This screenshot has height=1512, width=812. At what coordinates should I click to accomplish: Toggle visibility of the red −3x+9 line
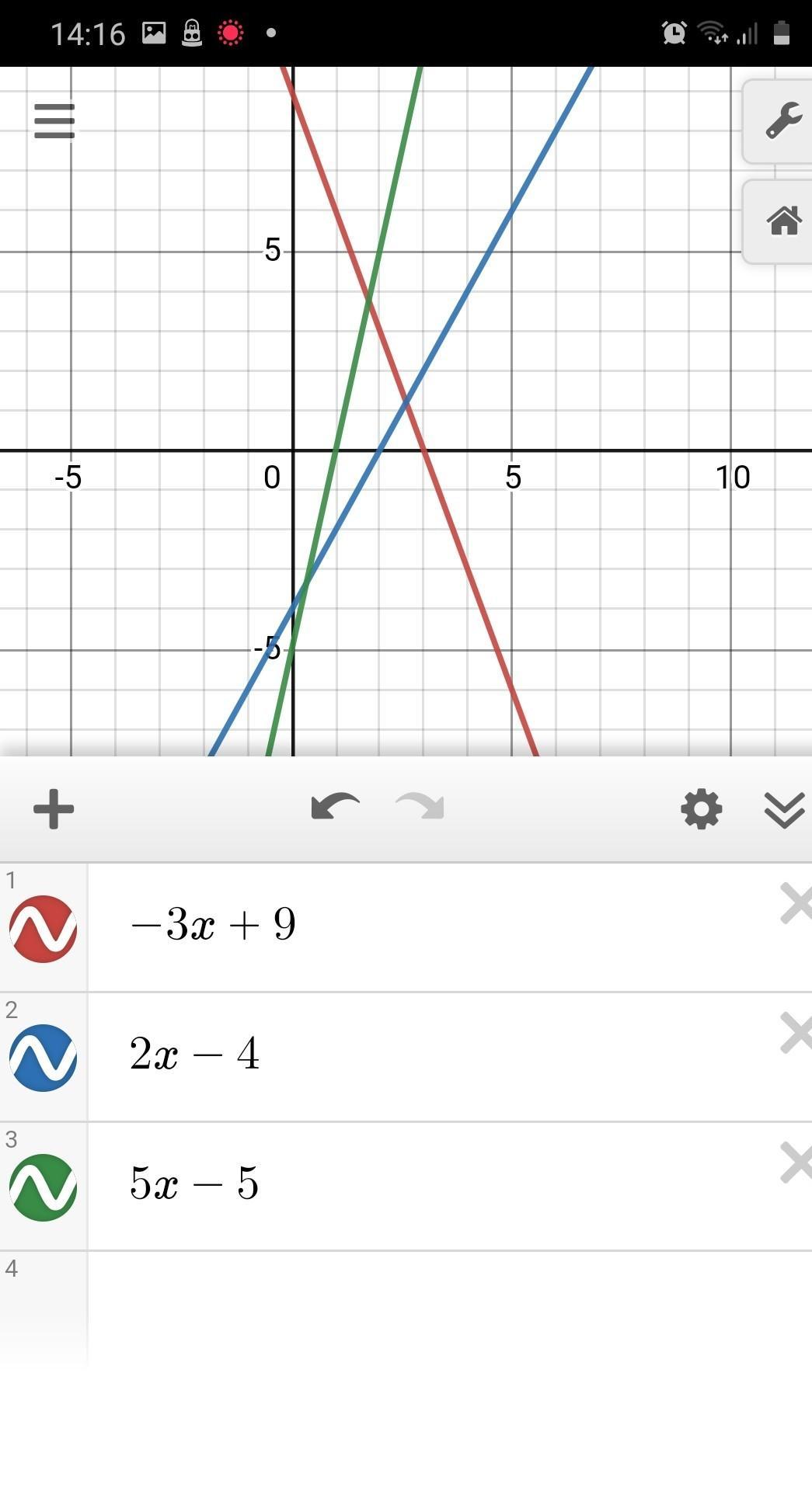click(x=44, y=929)
